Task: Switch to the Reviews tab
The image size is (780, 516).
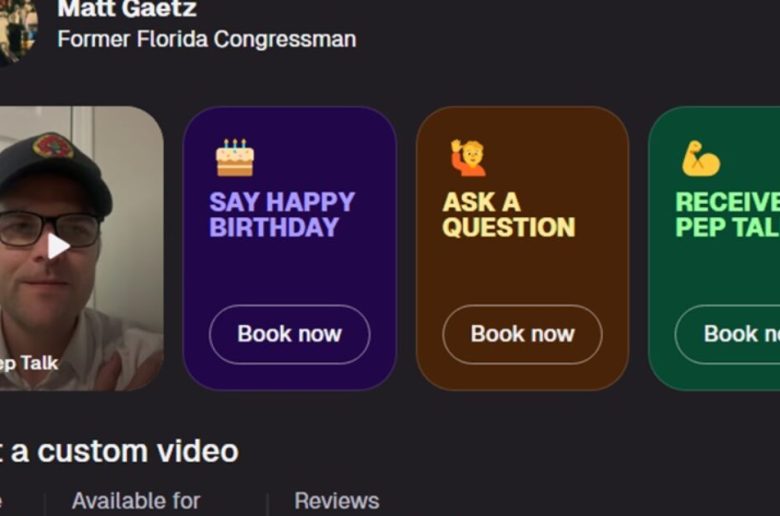Action: tap(336, 500)
